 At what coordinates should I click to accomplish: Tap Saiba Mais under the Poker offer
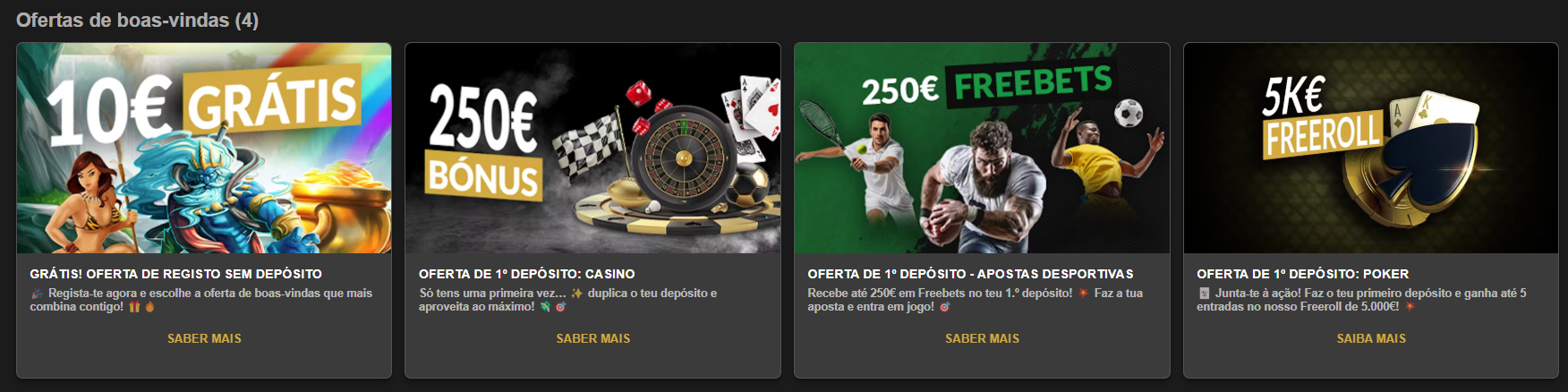click(1371, 338)
